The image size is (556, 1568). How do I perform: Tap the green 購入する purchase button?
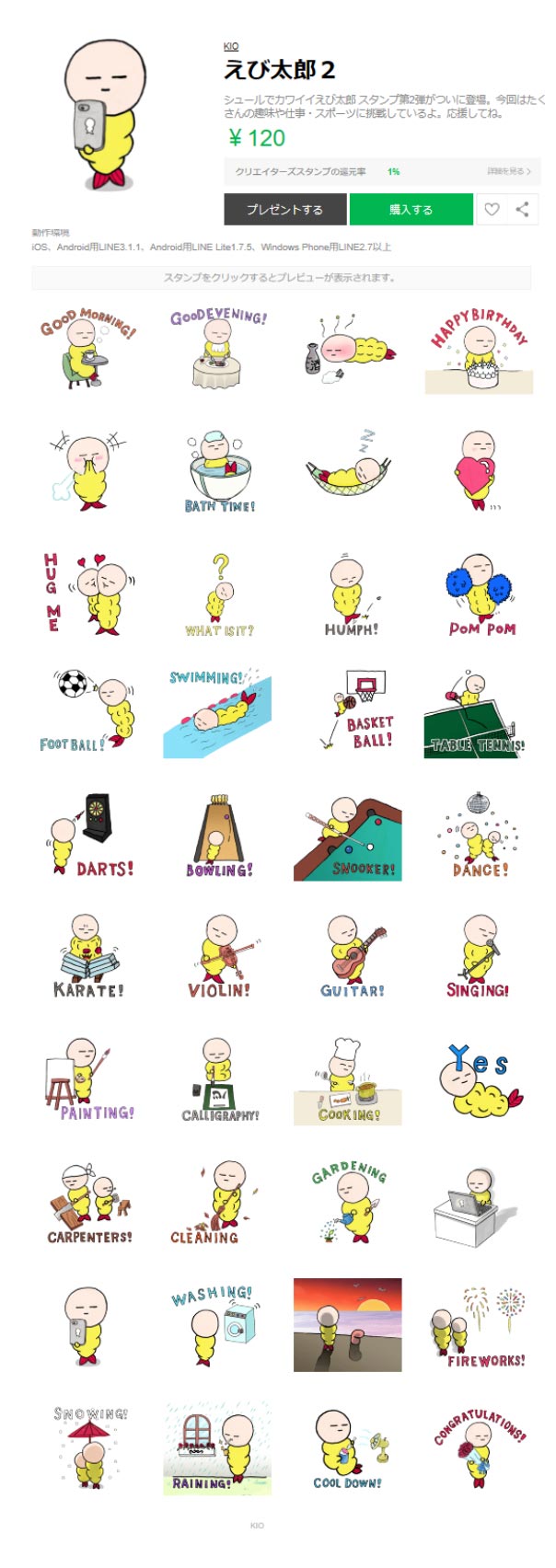pyautogui.click(x=411, y=209)
